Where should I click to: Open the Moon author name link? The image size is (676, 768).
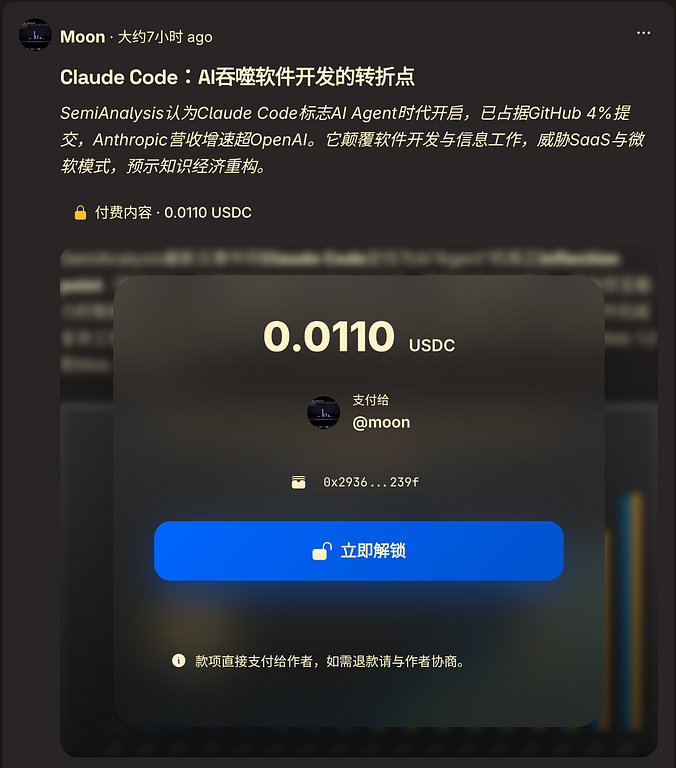[x=82, y=37]
